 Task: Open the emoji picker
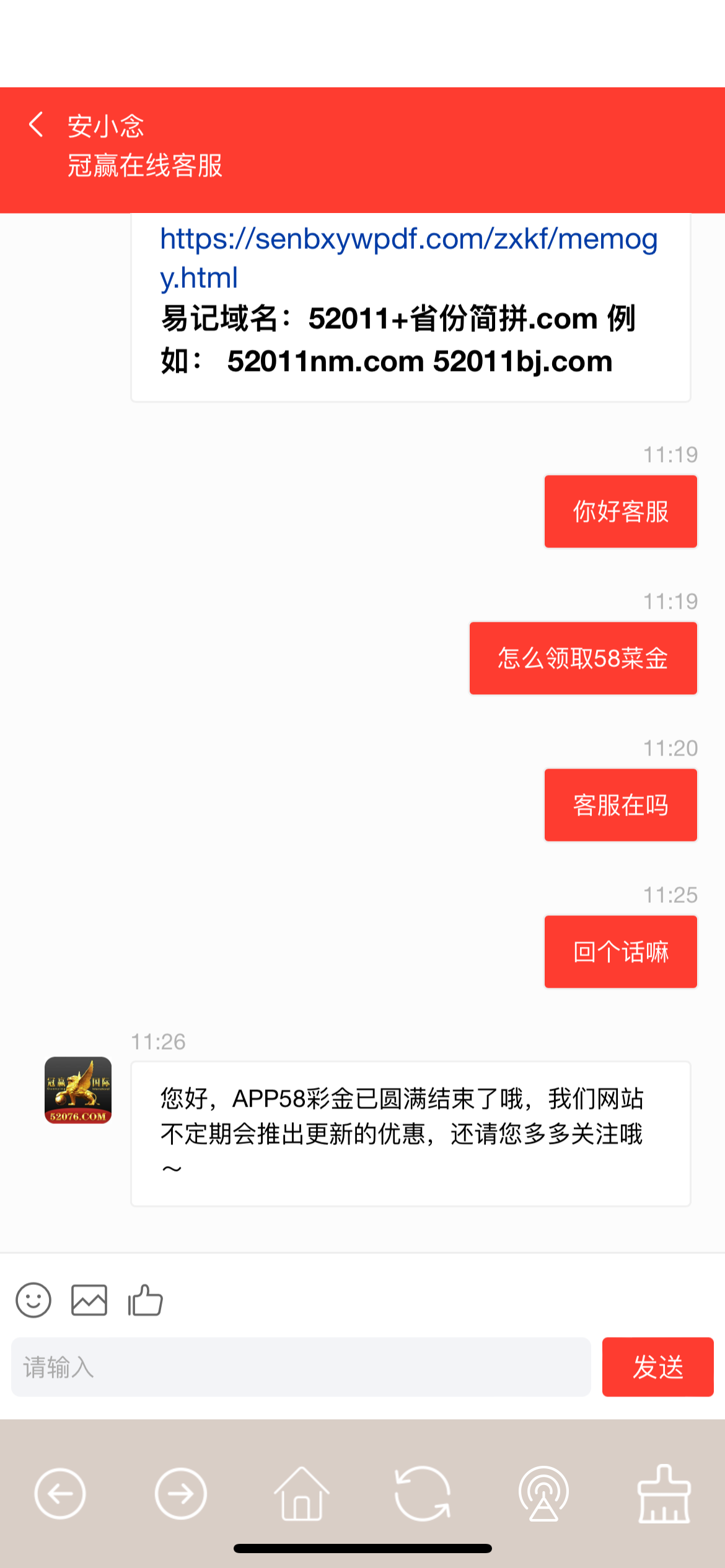pos(34,1300)
